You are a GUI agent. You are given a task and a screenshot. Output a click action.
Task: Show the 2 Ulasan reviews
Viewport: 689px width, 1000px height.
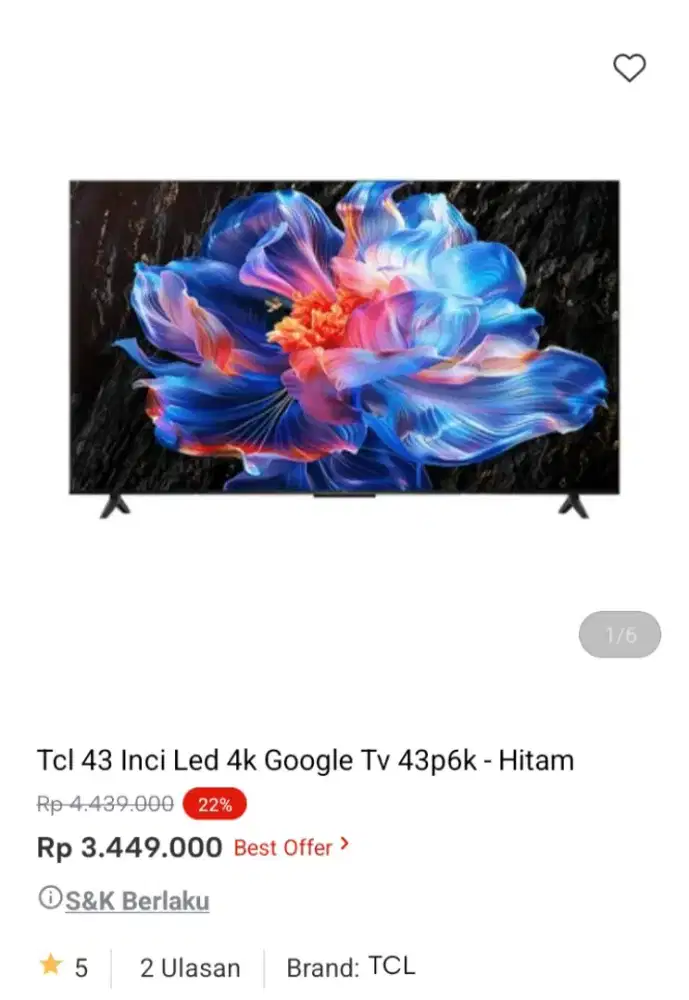[190, 968]
